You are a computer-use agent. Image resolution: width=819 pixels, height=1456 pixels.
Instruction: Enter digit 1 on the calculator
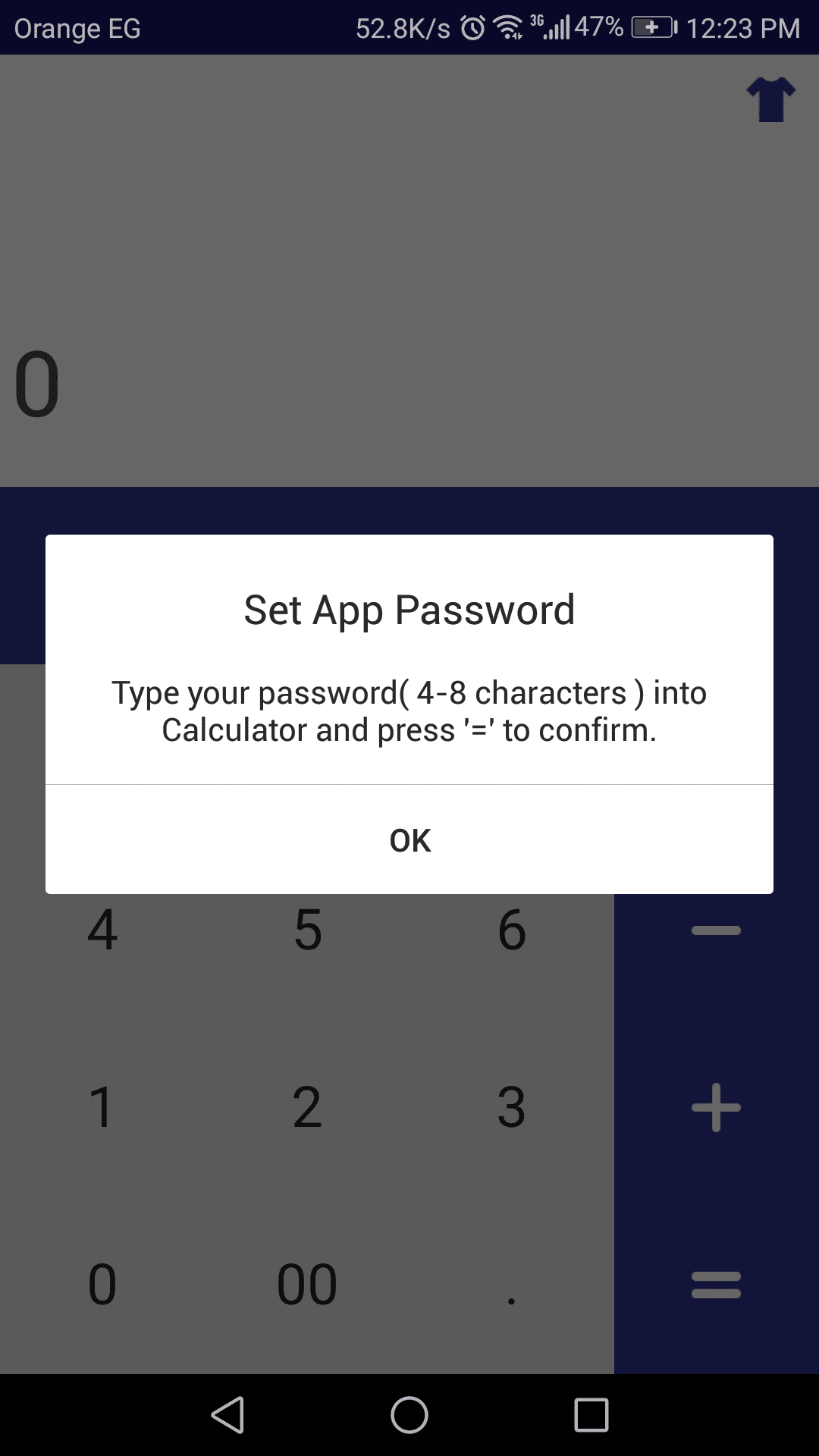click(102, 1107)
